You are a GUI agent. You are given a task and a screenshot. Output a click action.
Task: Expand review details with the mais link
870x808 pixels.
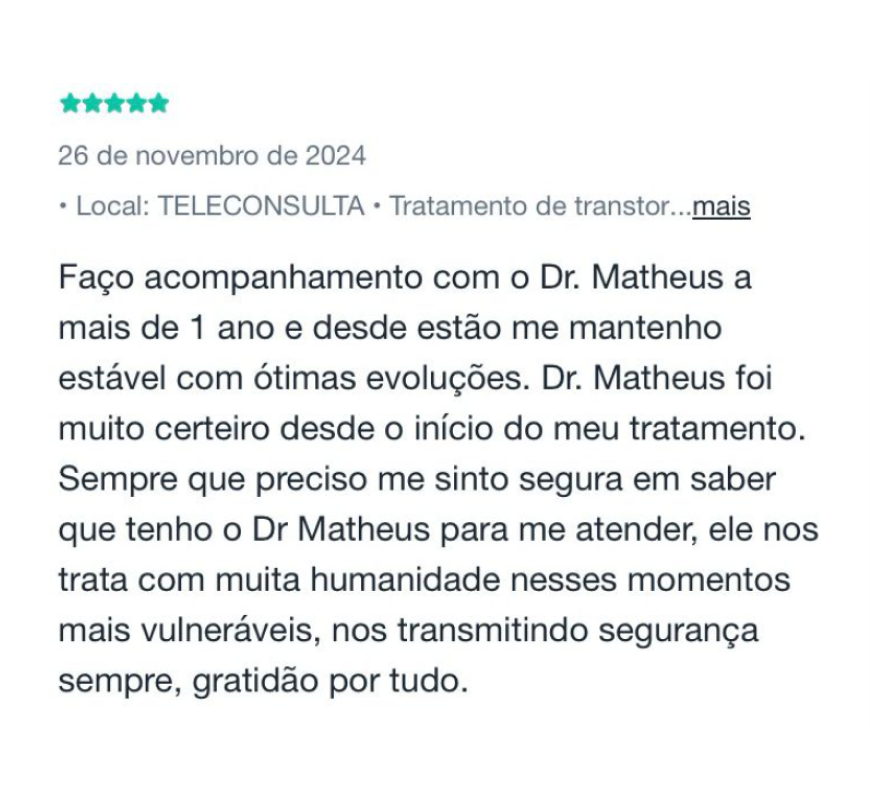coord(721,207)
